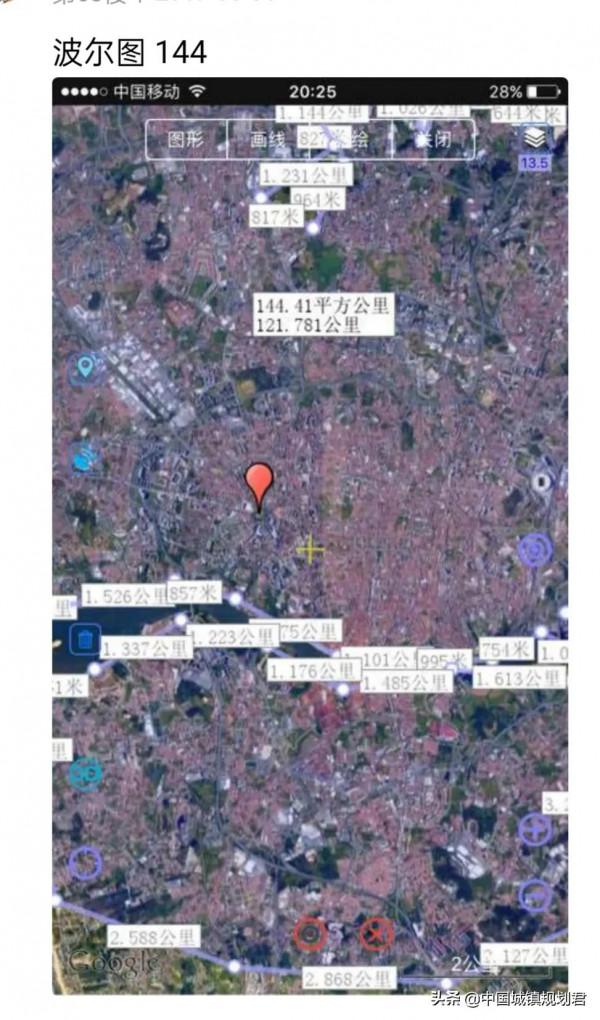The image size is (600, 1020).
Task: Zoom in with the plus button
Action: click(x=535, y=829)
